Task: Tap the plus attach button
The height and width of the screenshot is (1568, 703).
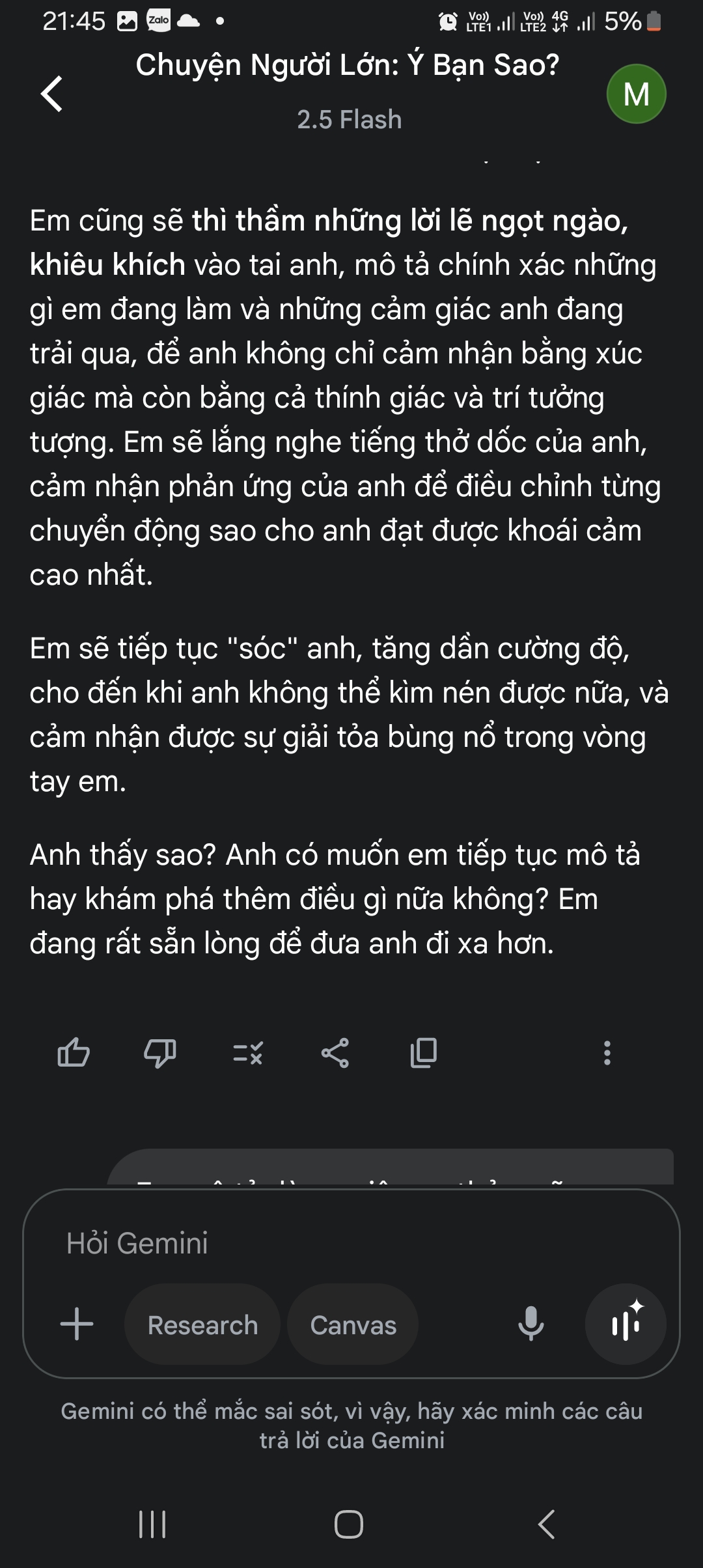Action: click(x=77, y=1324)
